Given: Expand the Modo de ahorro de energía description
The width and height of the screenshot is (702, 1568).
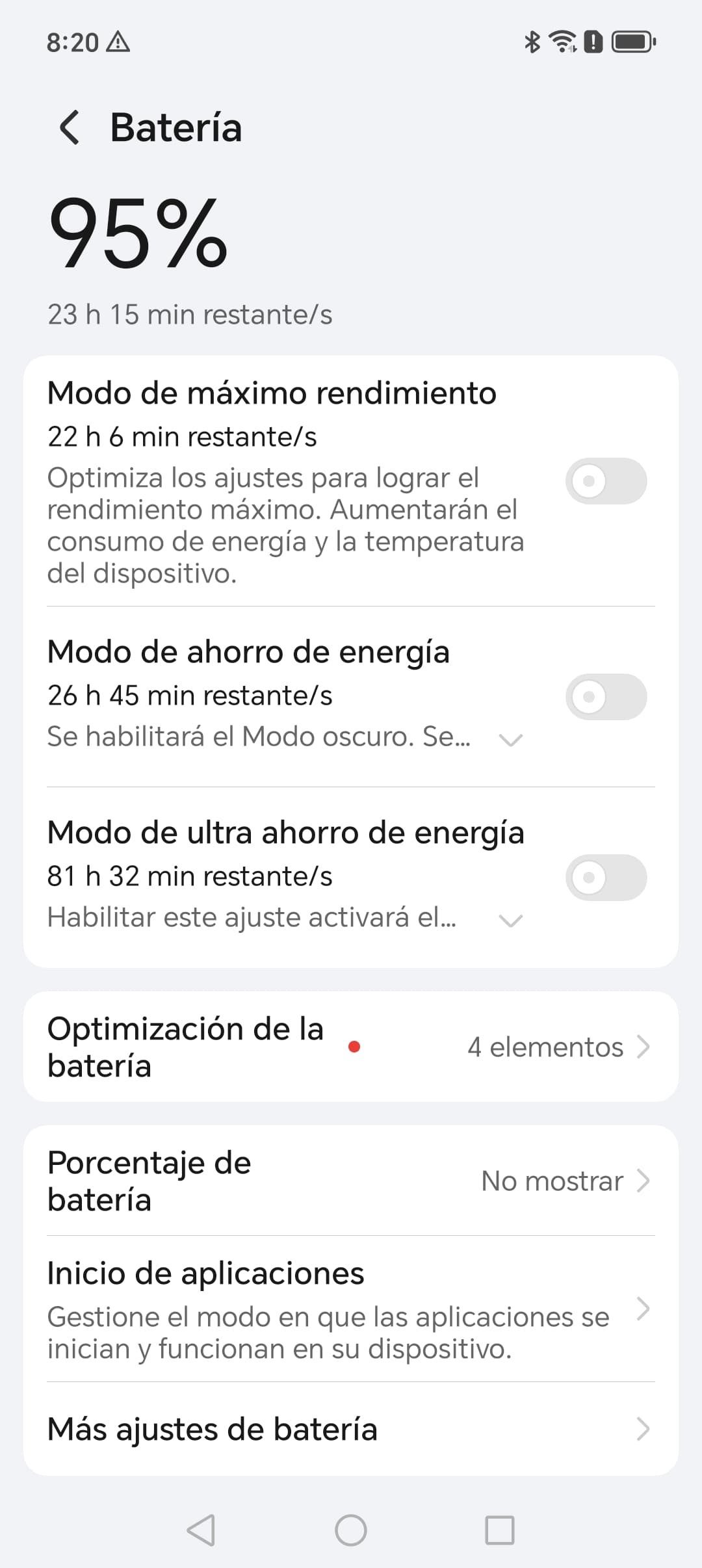Looking at the screenshot, I should click(510, 739).
